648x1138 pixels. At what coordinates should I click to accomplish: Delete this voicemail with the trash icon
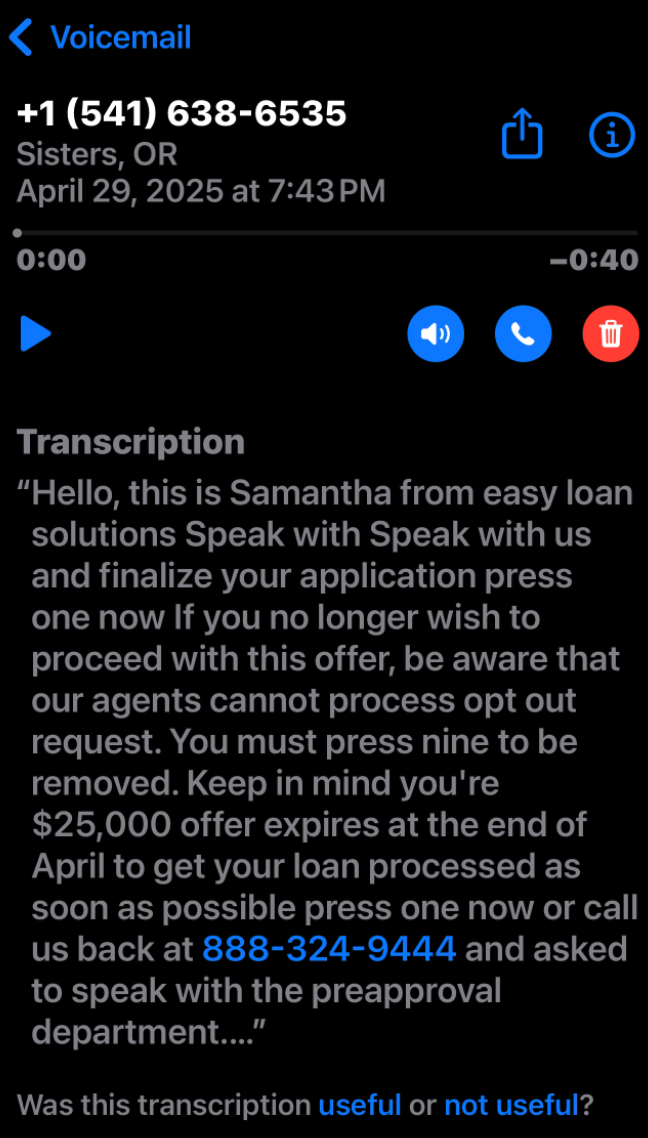point(610,334)
